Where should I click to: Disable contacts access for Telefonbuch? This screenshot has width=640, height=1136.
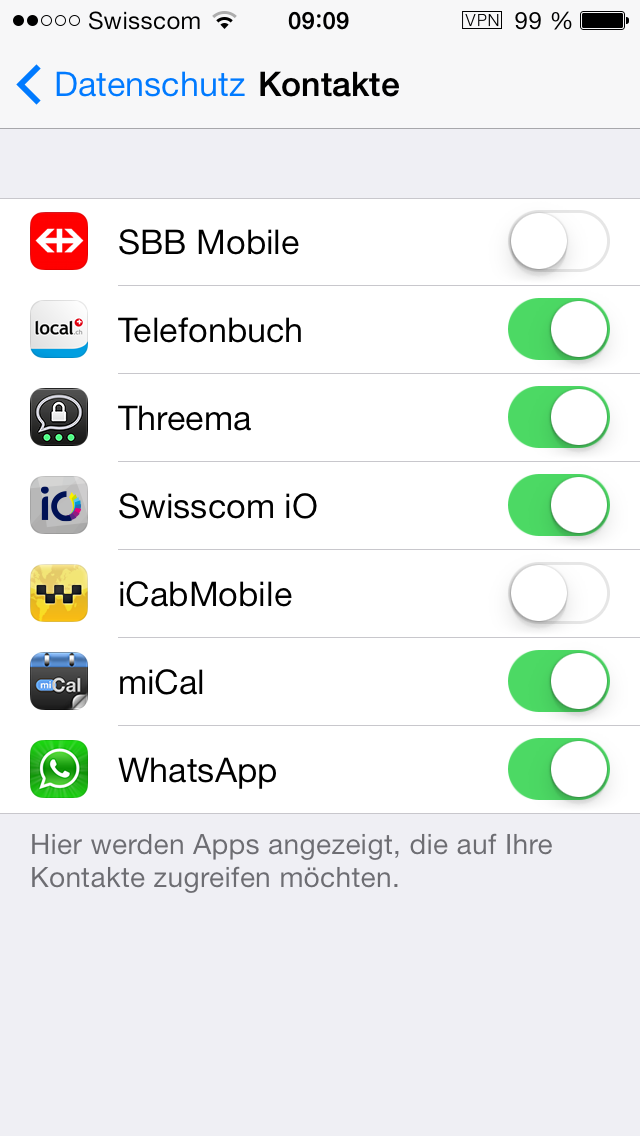click(559, 329)
